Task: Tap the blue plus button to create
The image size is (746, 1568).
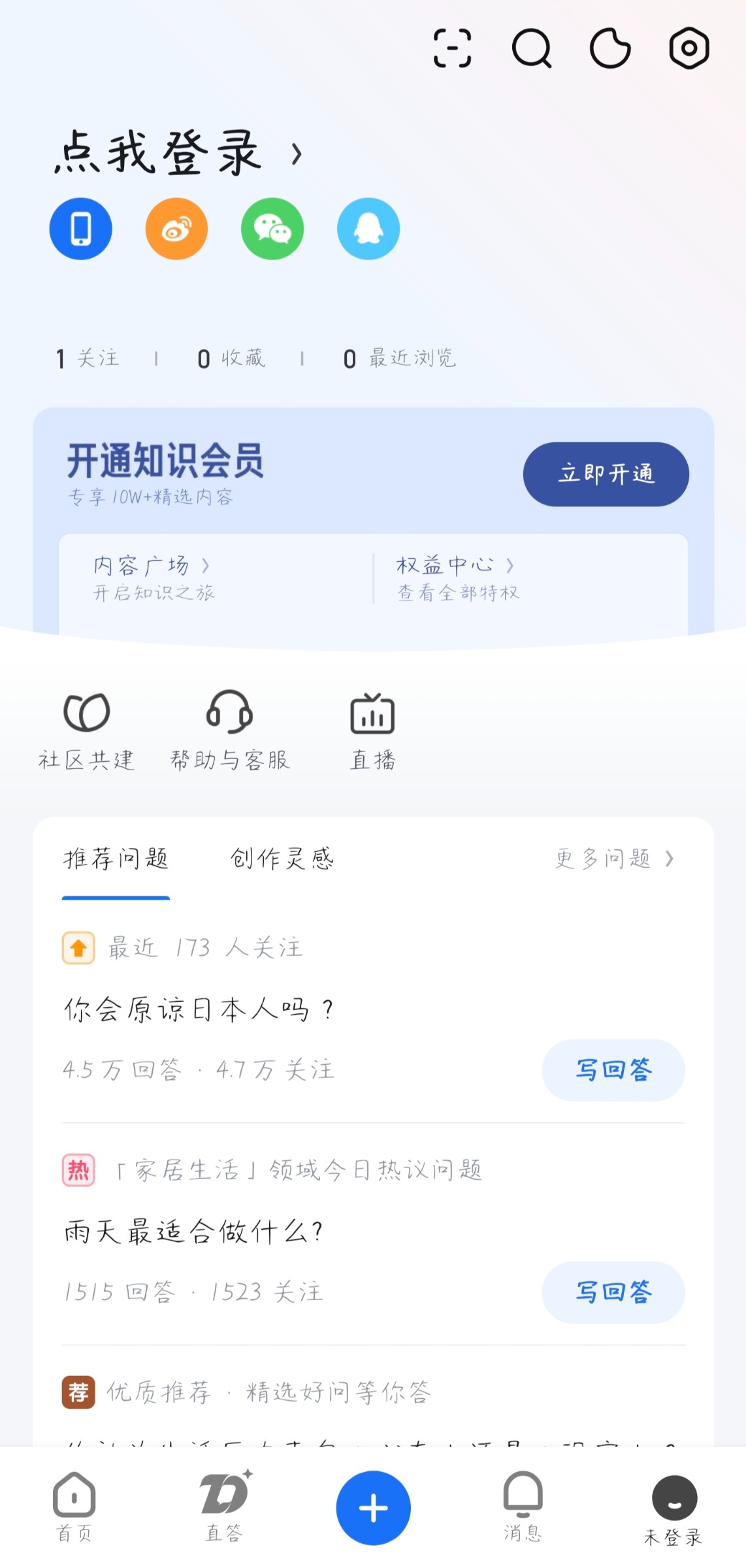Action: coord(374,1508)
